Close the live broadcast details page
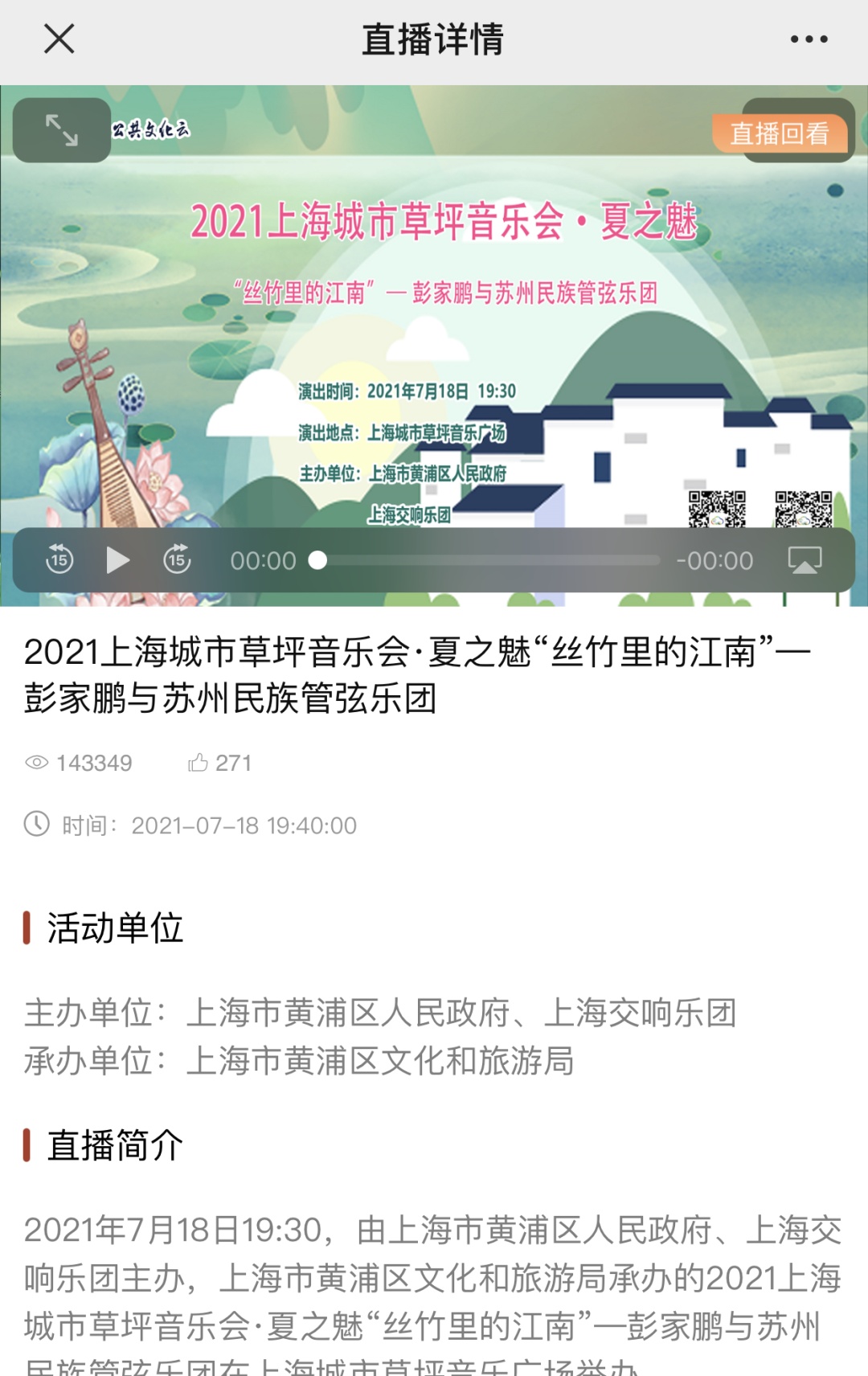Viewport: 868px width, 1376px height. 59,39
